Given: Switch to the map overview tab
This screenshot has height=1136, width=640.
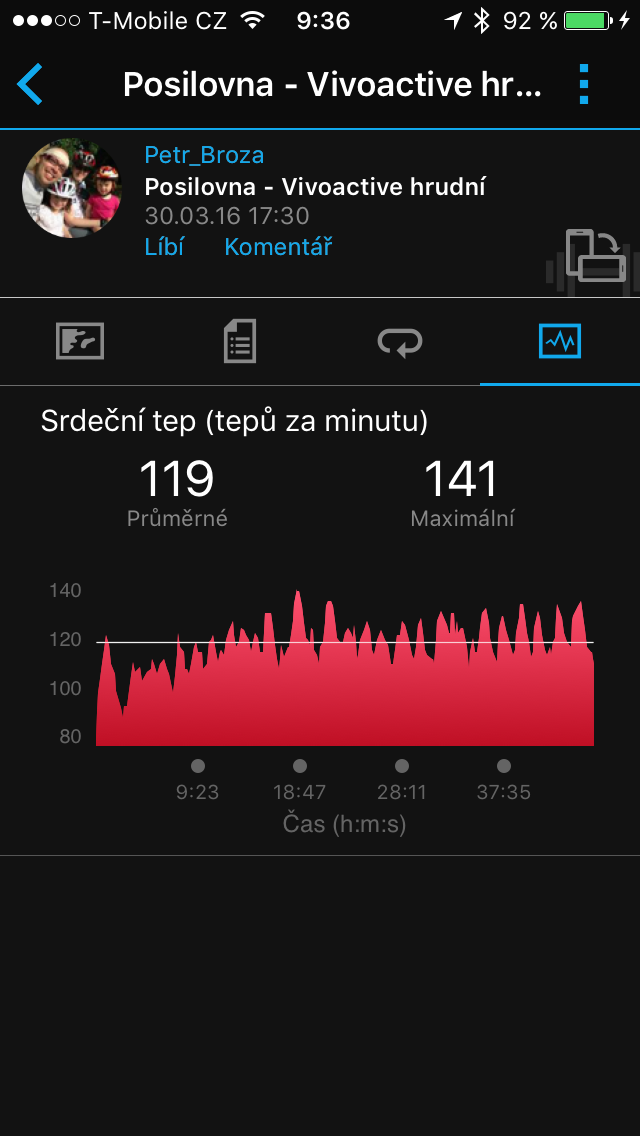Looking at the screenshot, I should 80,341.
